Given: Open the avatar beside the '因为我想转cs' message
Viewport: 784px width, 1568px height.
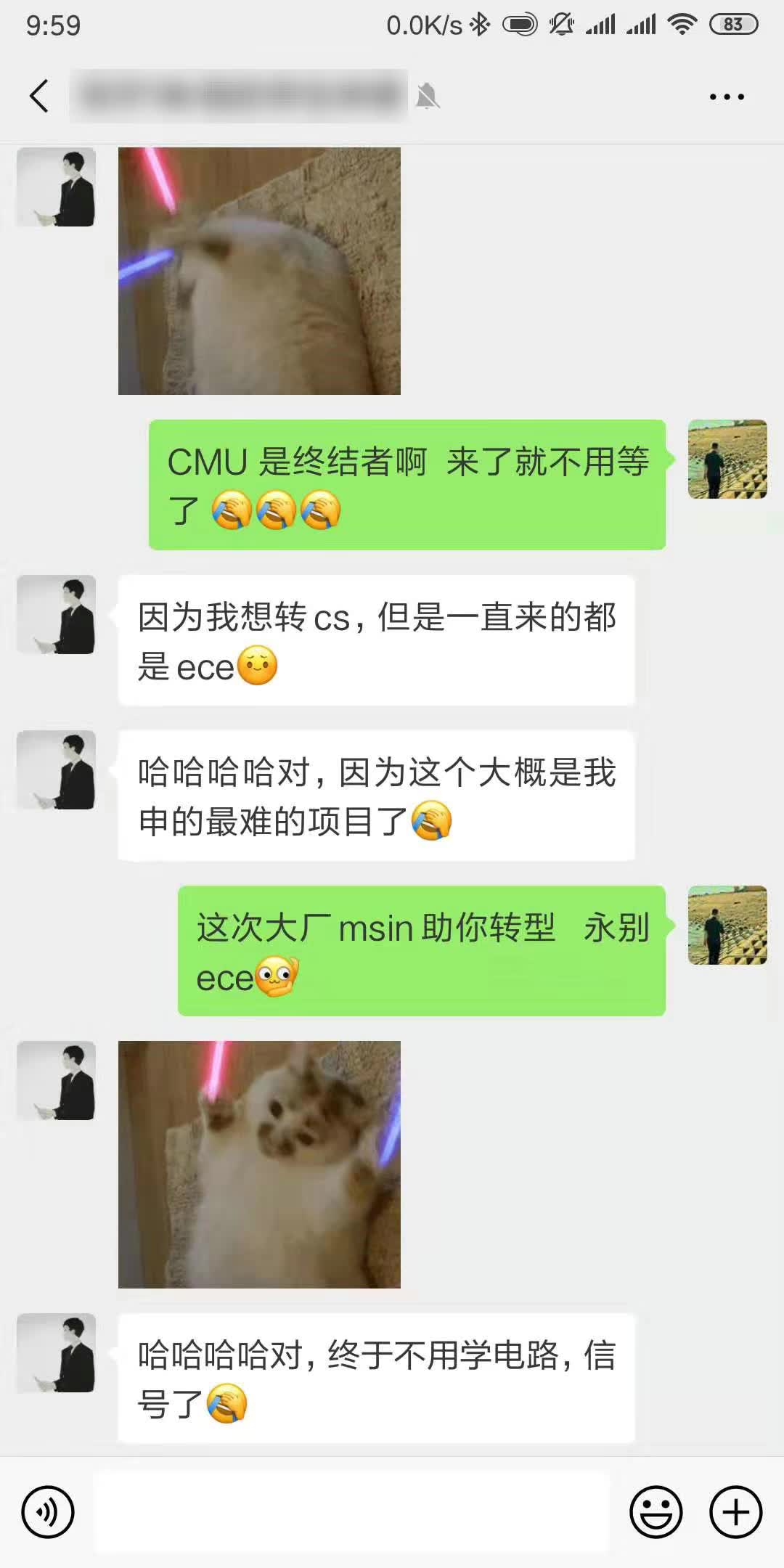Looking at the screenshot, I should click(57, 615).
